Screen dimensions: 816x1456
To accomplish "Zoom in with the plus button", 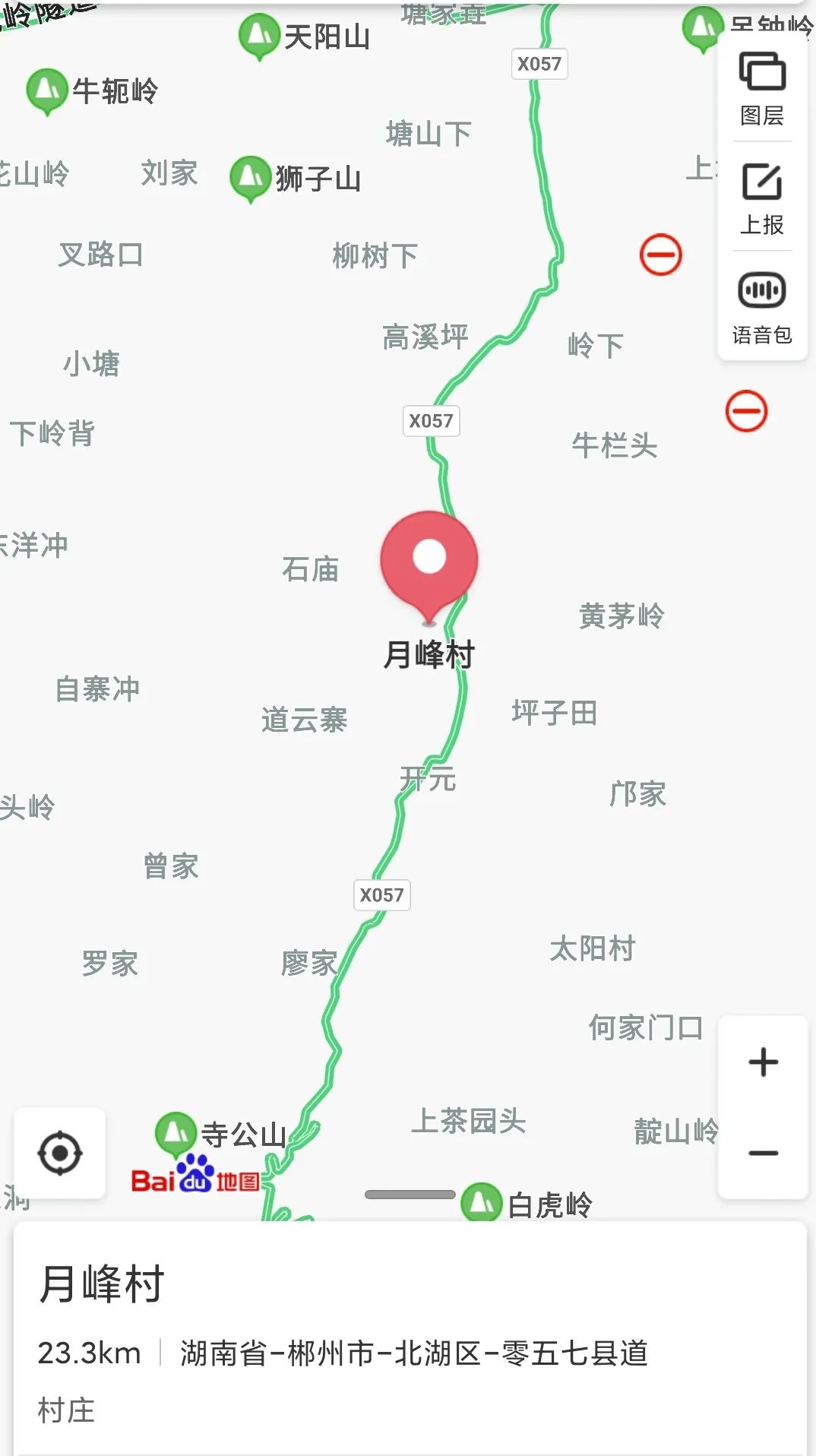I will [x=763, y=1062].
